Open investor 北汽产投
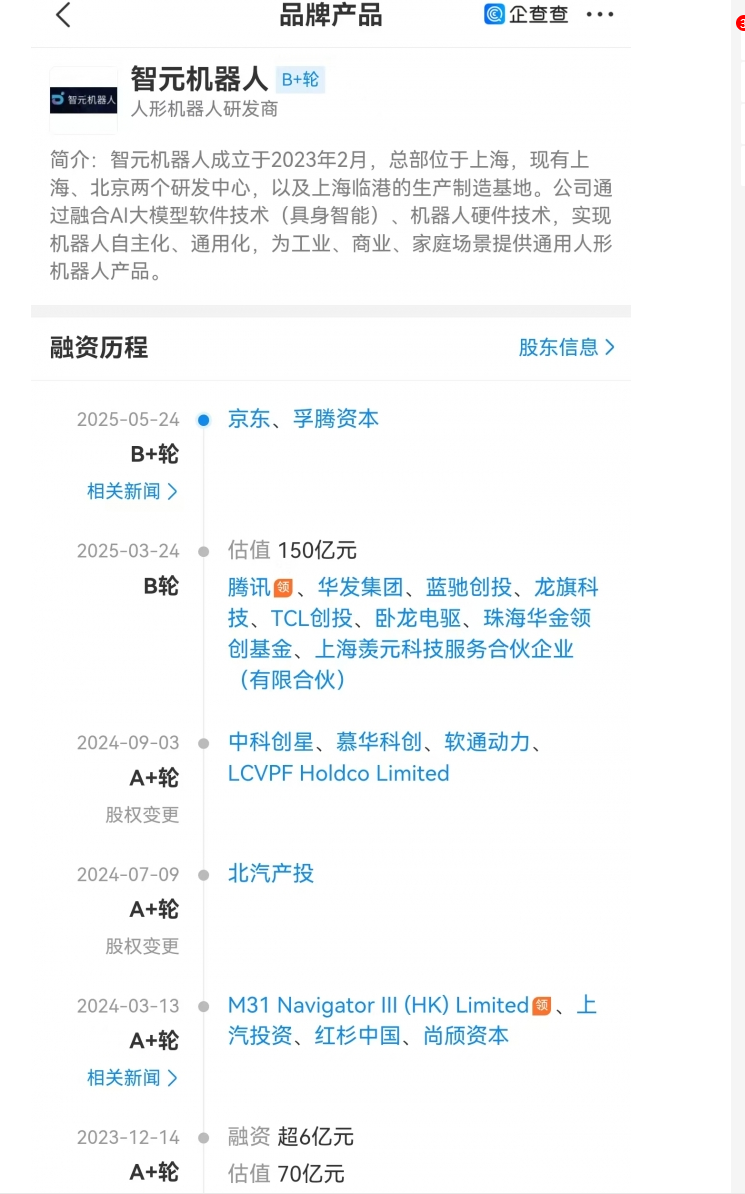 pos(271,873)
